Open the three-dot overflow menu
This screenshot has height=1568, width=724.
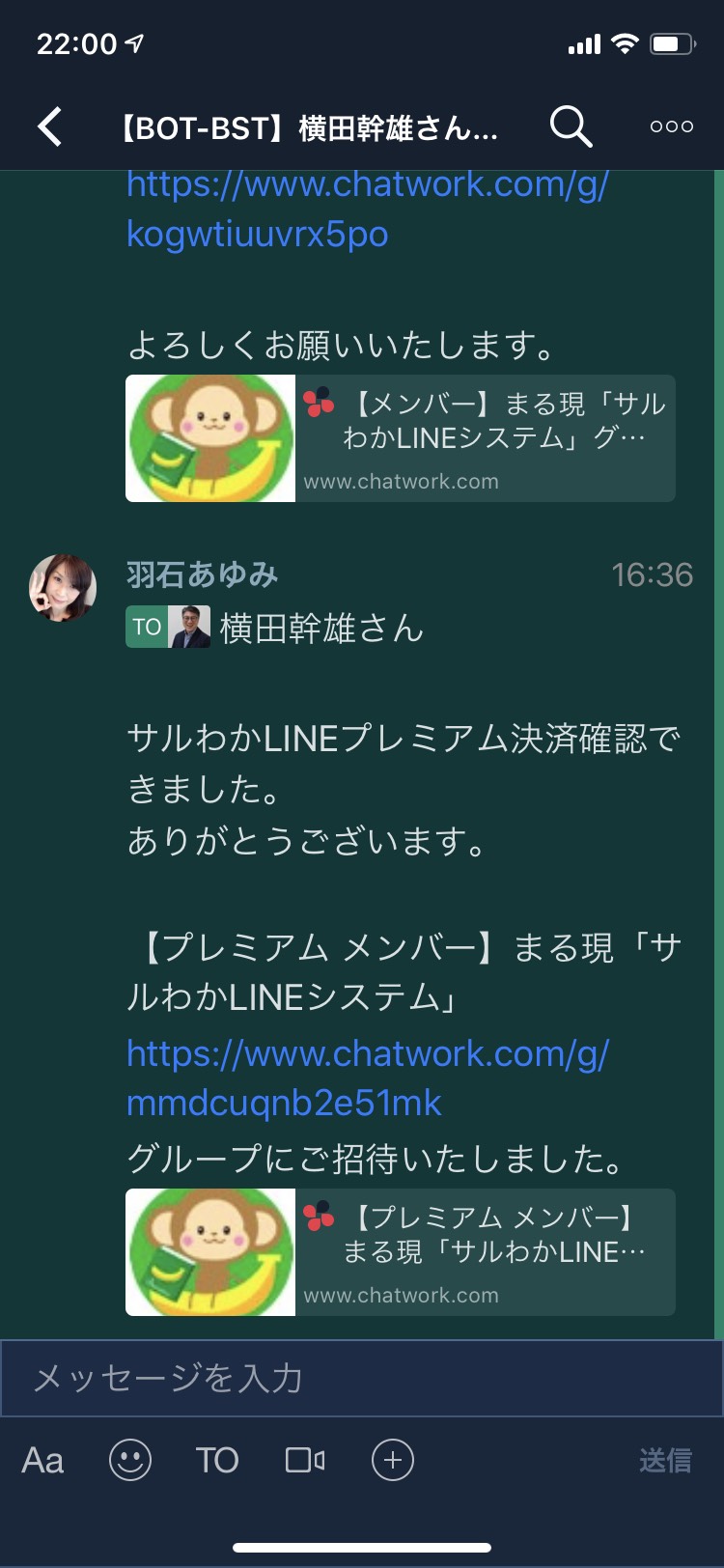(672, 126)
